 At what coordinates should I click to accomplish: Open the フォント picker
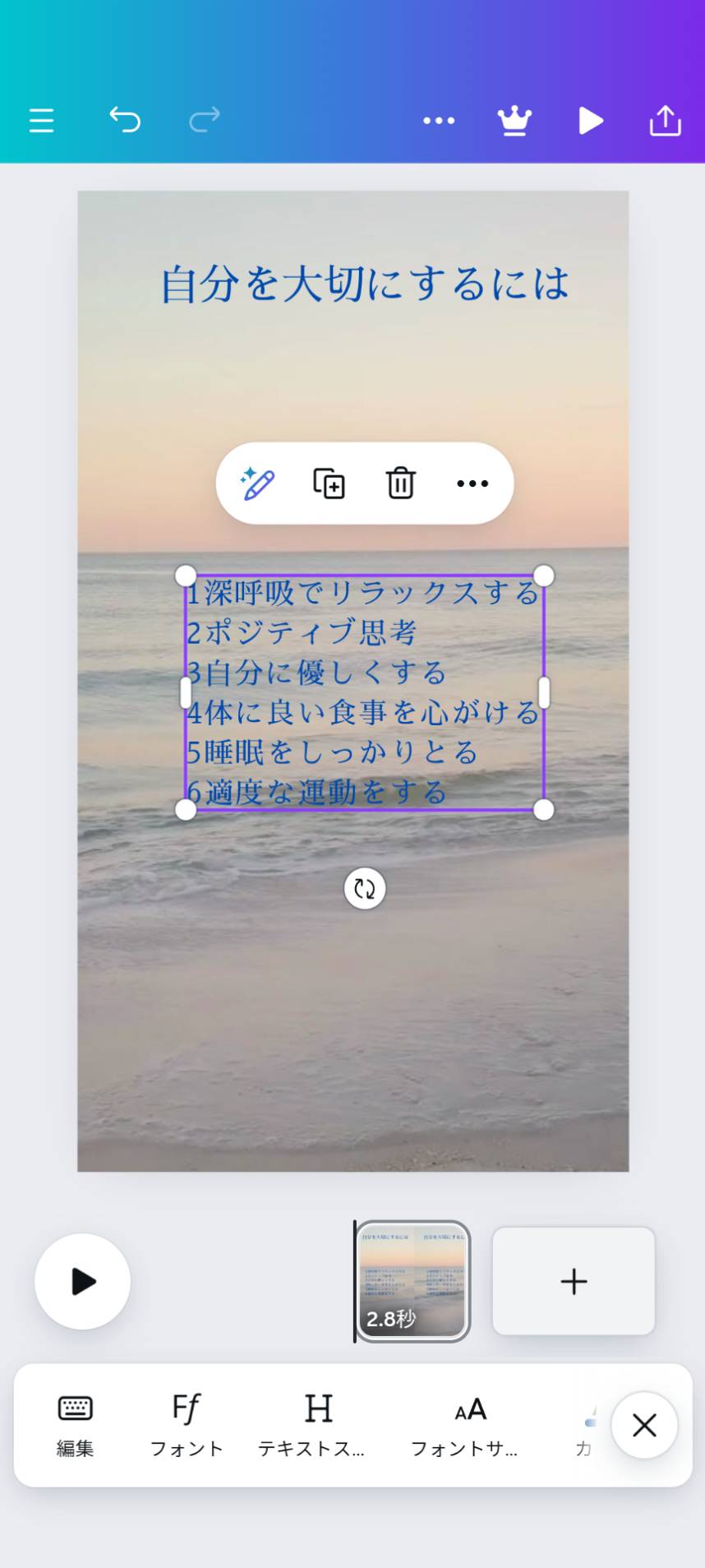coord(187,1427)
